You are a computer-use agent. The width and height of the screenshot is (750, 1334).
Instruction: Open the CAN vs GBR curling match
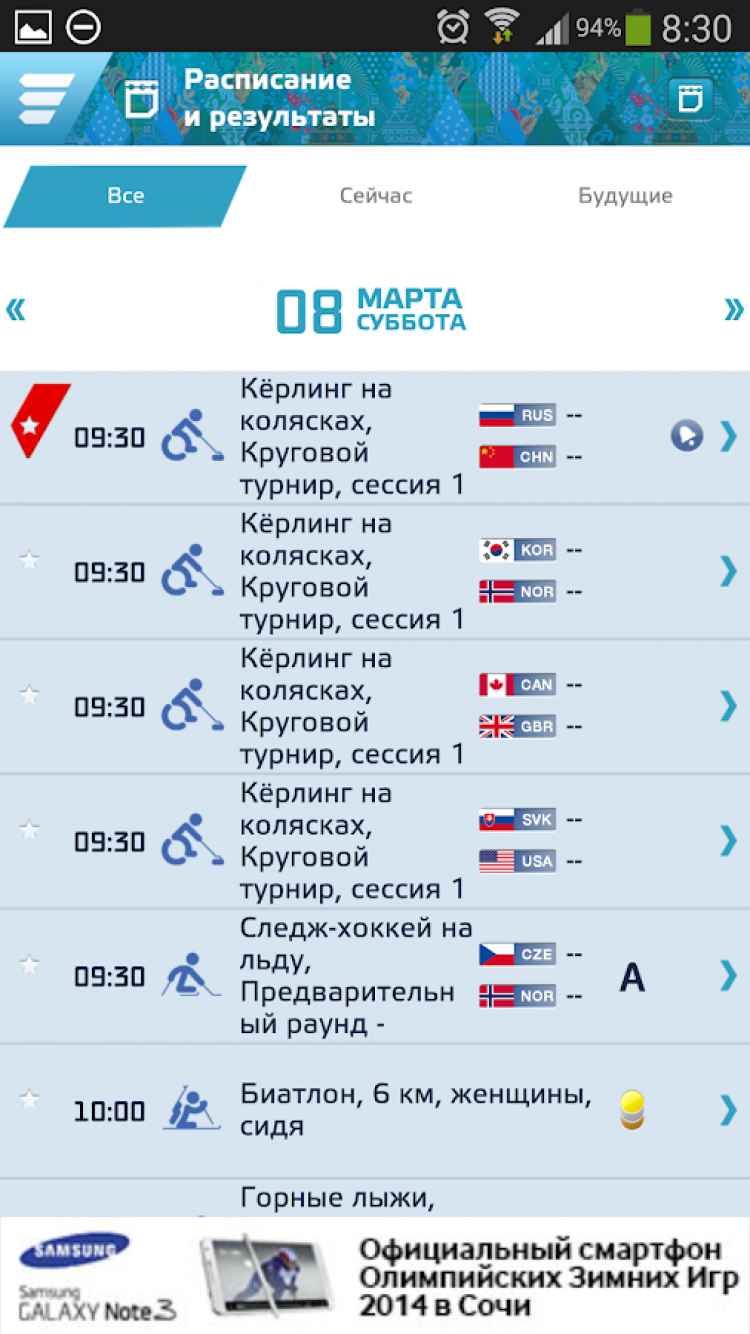point(728,706)
